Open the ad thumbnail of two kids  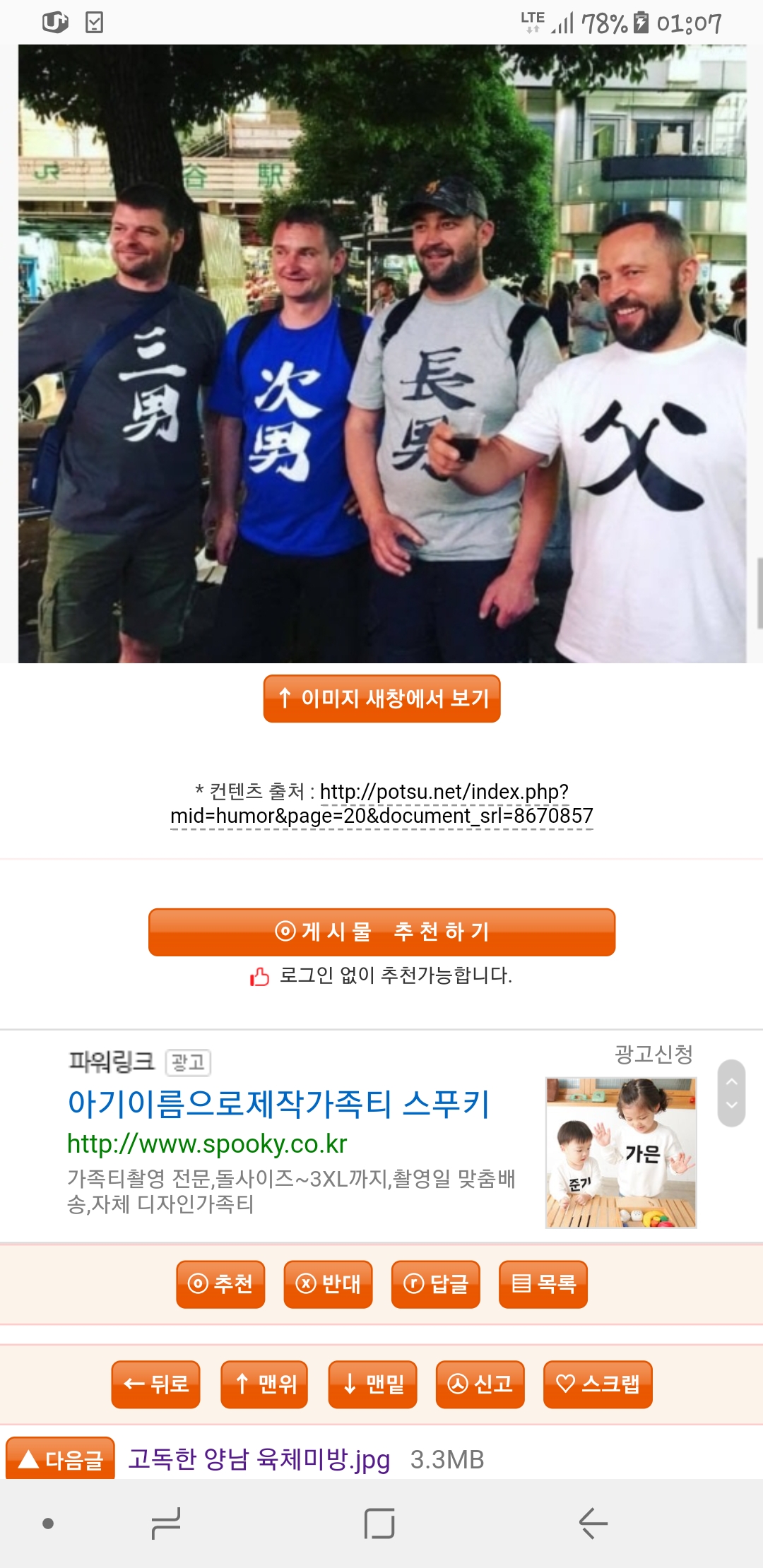621,1153
